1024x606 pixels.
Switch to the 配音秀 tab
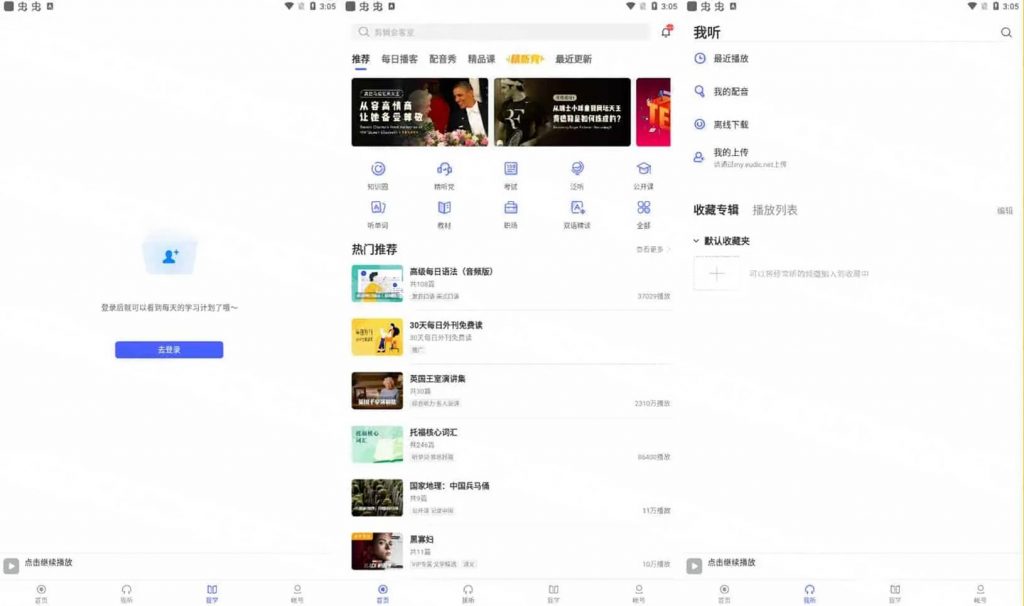tap(443, 59)
